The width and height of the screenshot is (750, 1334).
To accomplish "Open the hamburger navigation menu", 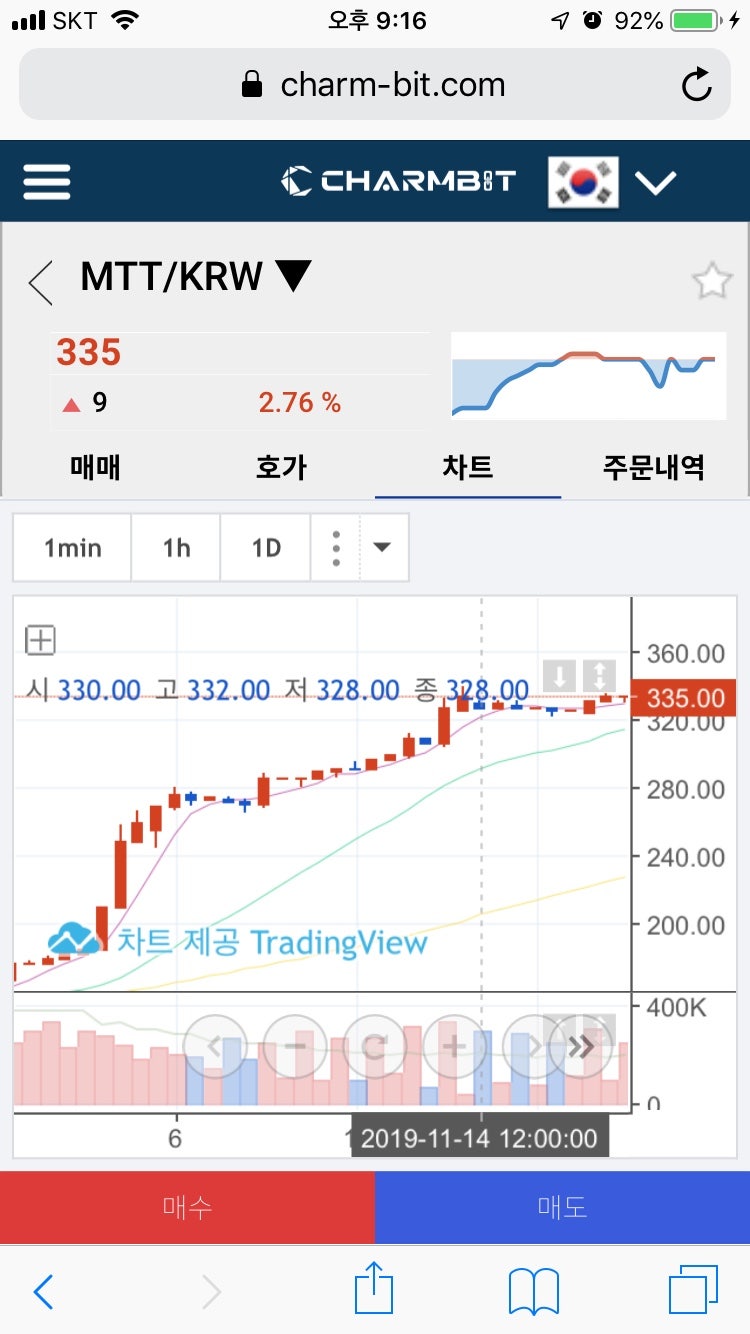I will click(46, 181).
